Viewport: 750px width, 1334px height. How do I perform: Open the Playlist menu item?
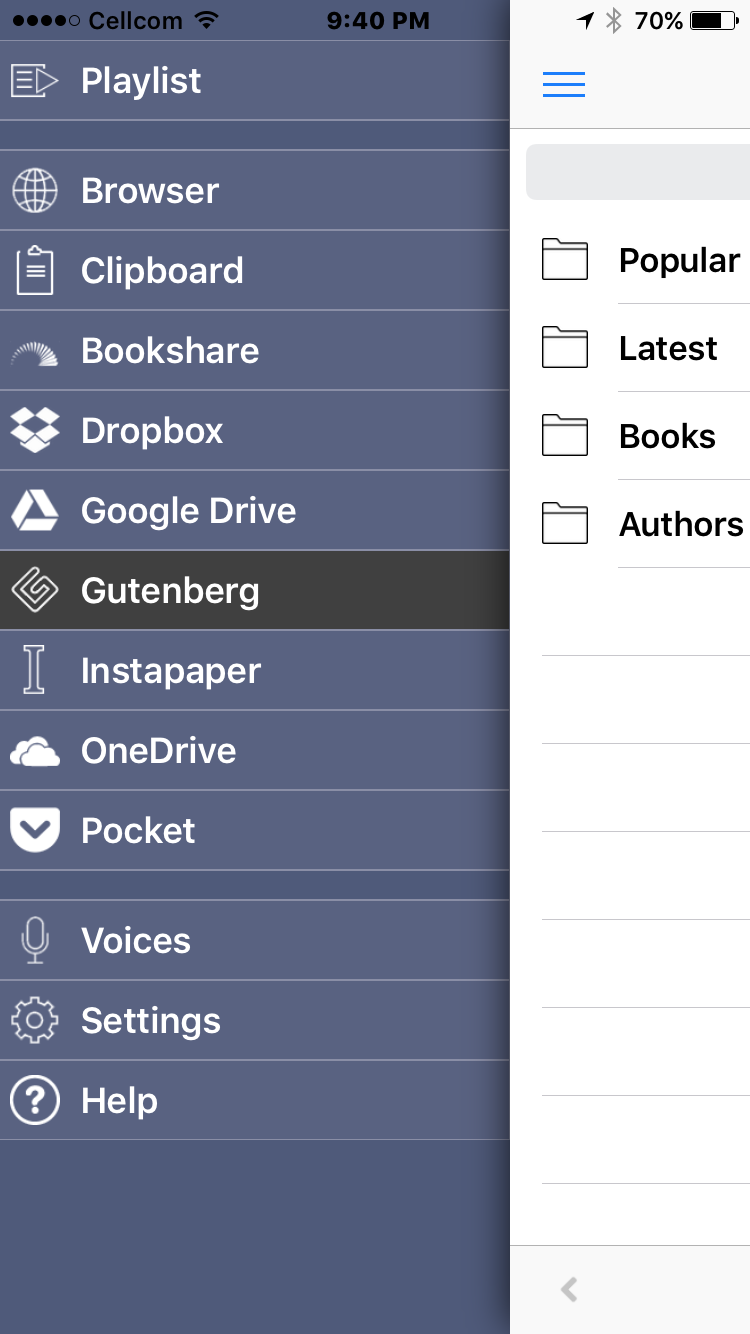pyautogui.click(x=255, y=81)
